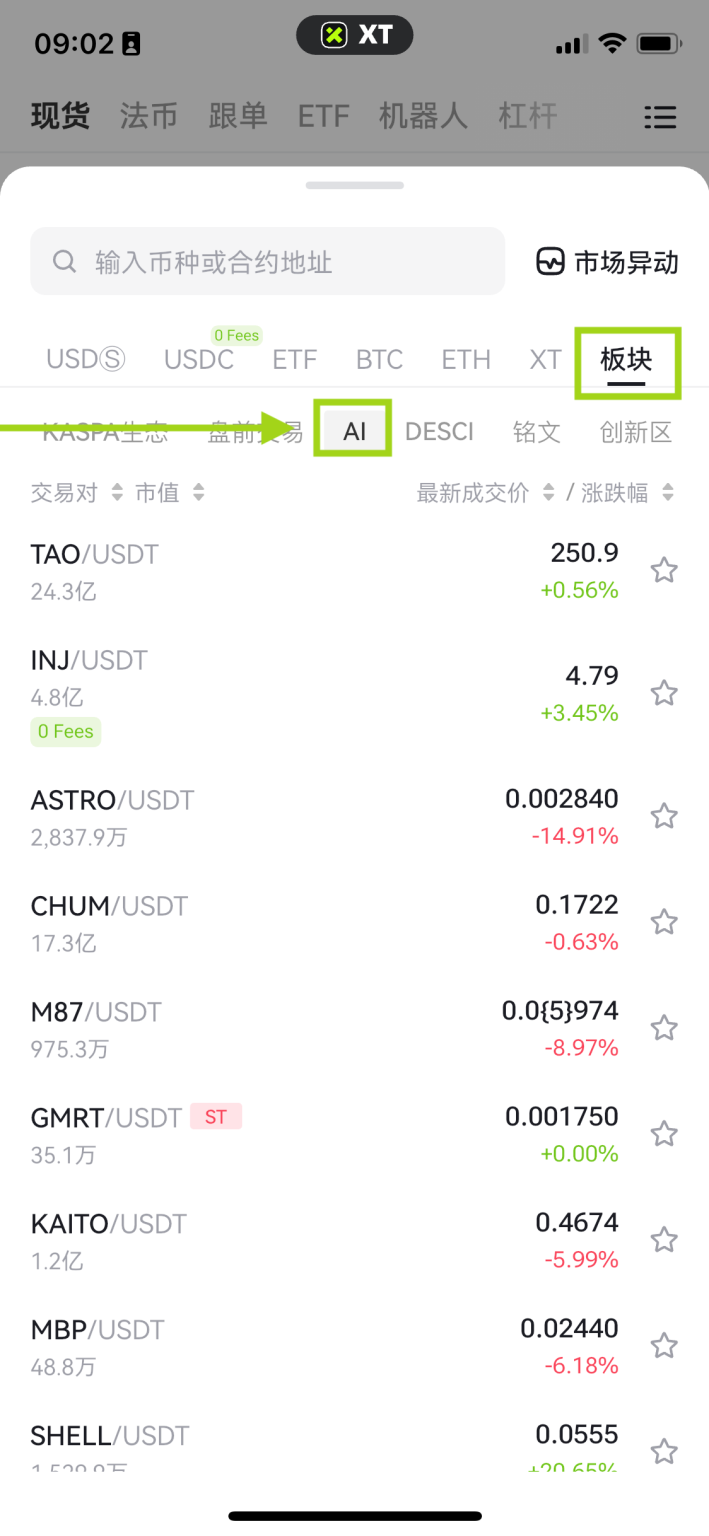
Task: Add CHUM/USDT to favorites
Action: tap(664, 922)
